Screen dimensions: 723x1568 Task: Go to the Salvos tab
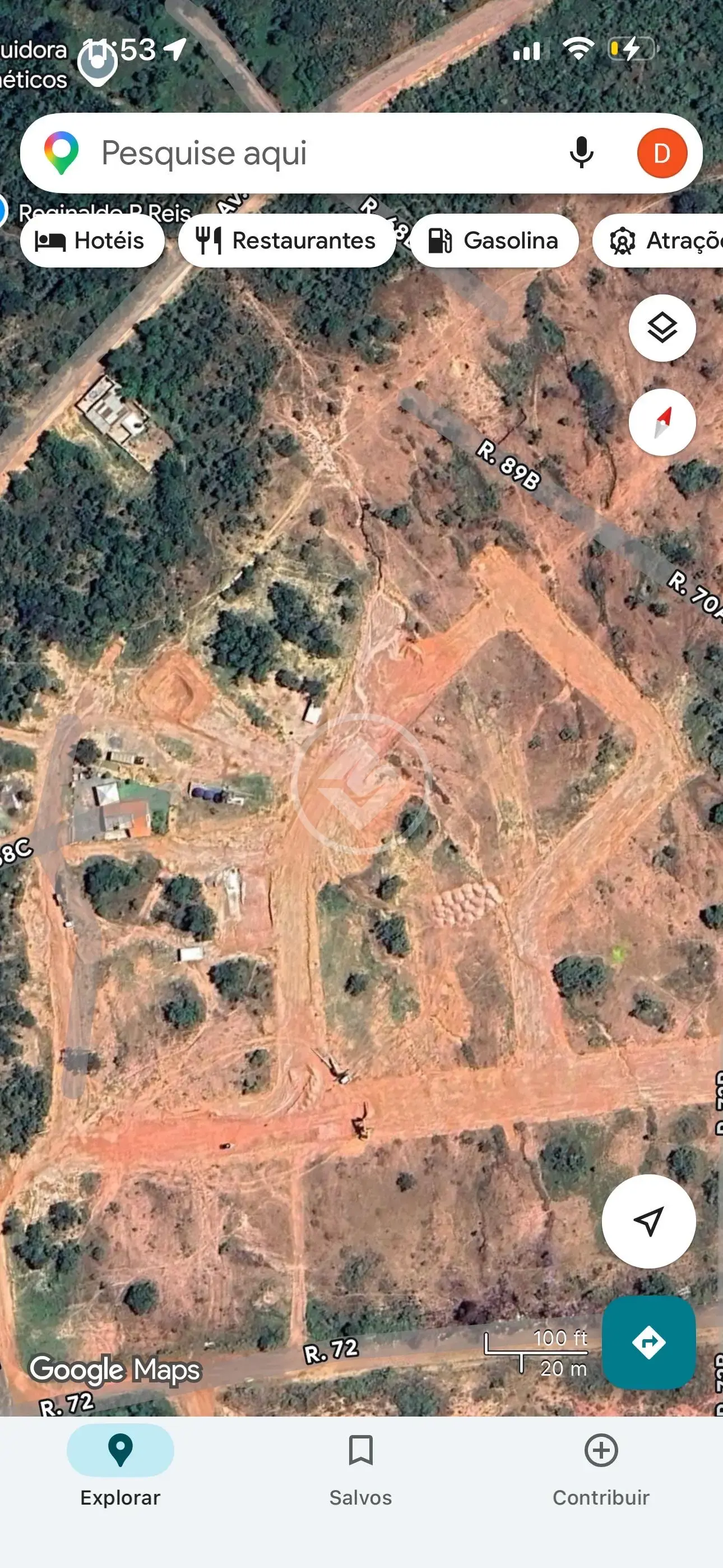point(360,1468)
